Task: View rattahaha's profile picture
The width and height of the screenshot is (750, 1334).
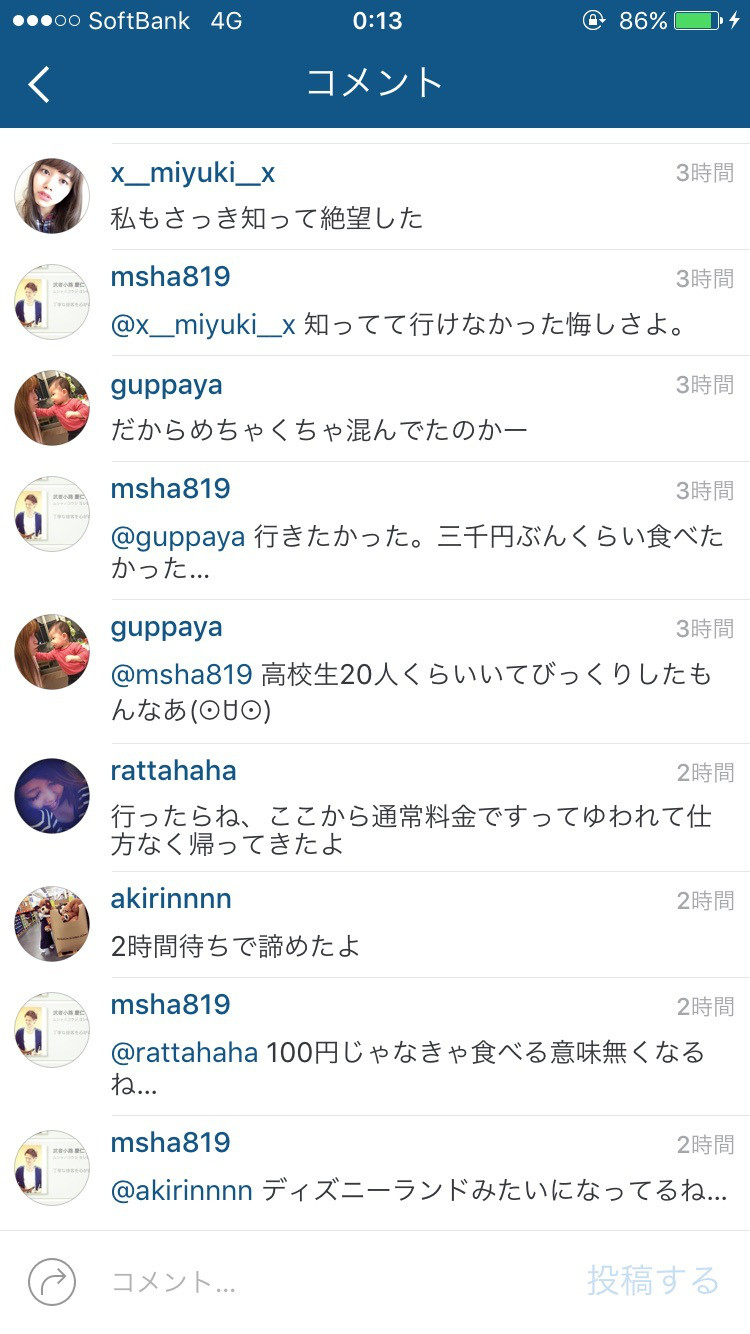Action: (52, 796)
